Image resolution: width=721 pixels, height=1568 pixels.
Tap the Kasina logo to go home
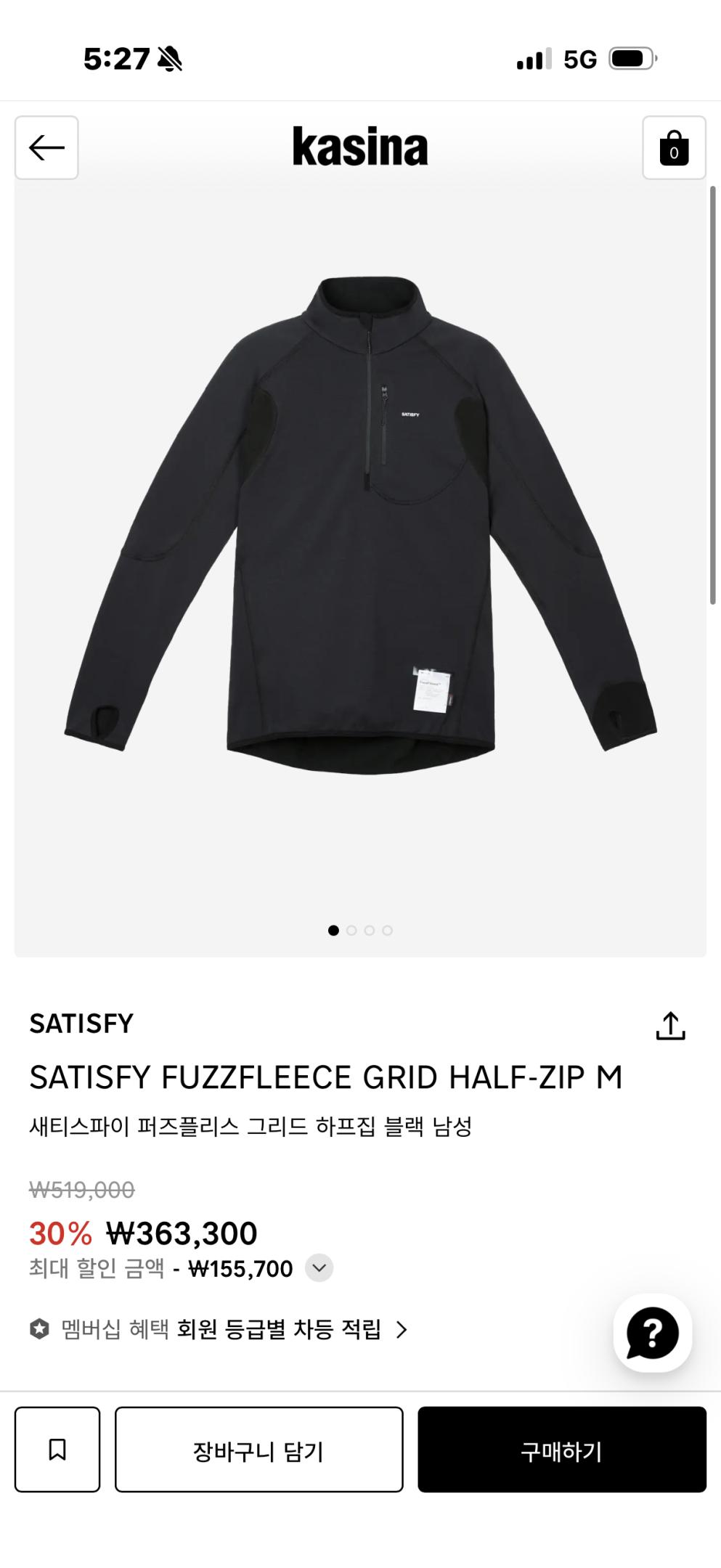tap(360, 147)
